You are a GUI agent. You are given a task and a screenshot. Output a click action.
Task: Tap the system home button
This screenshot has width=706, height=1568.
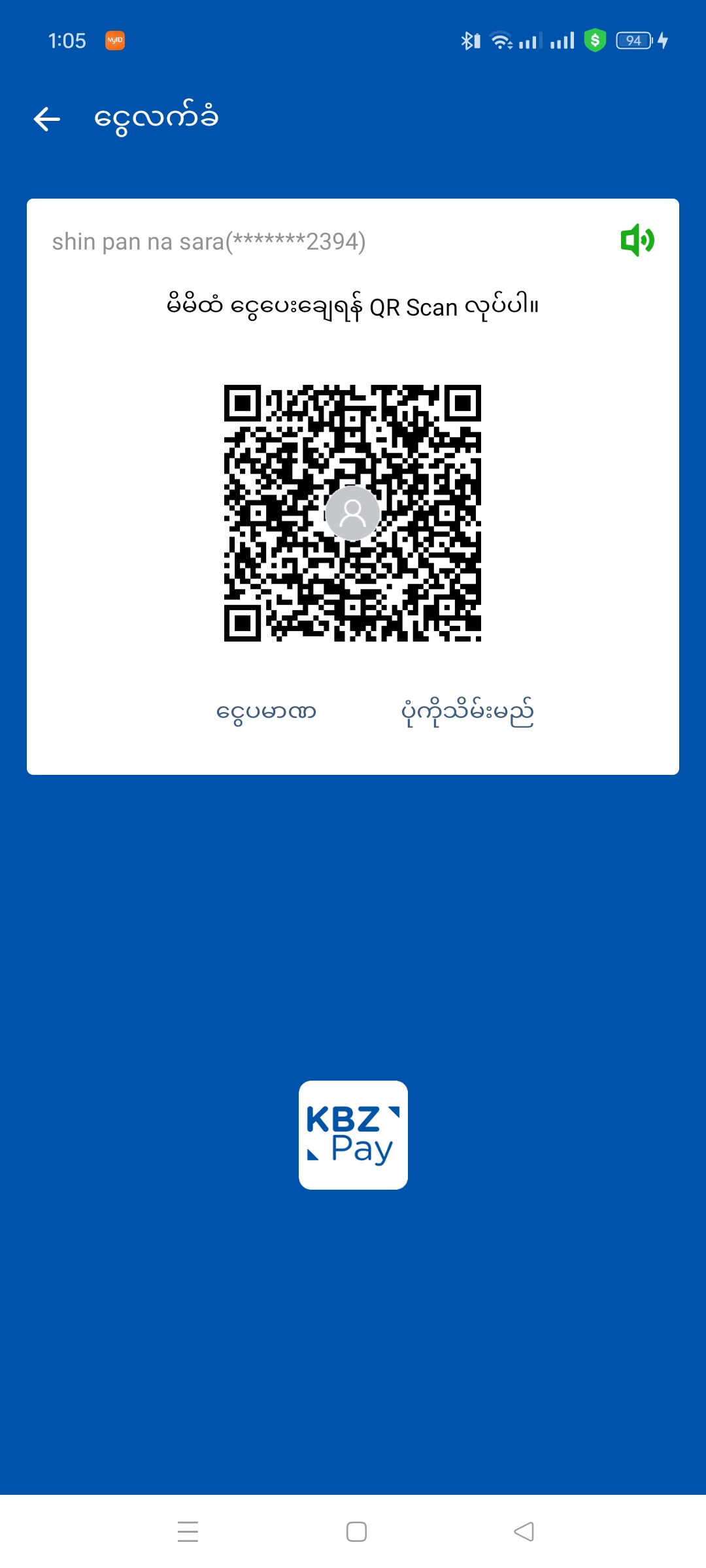tap(356, 1531)
